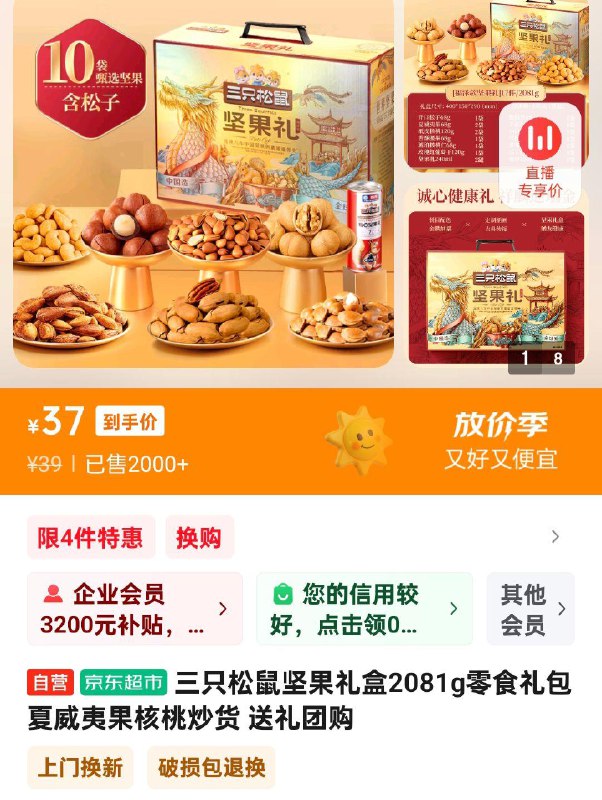Expand the promotions row chevron
Image resolution: width=602 pixels, height=800 pixels.
click(x=555, y=537)
